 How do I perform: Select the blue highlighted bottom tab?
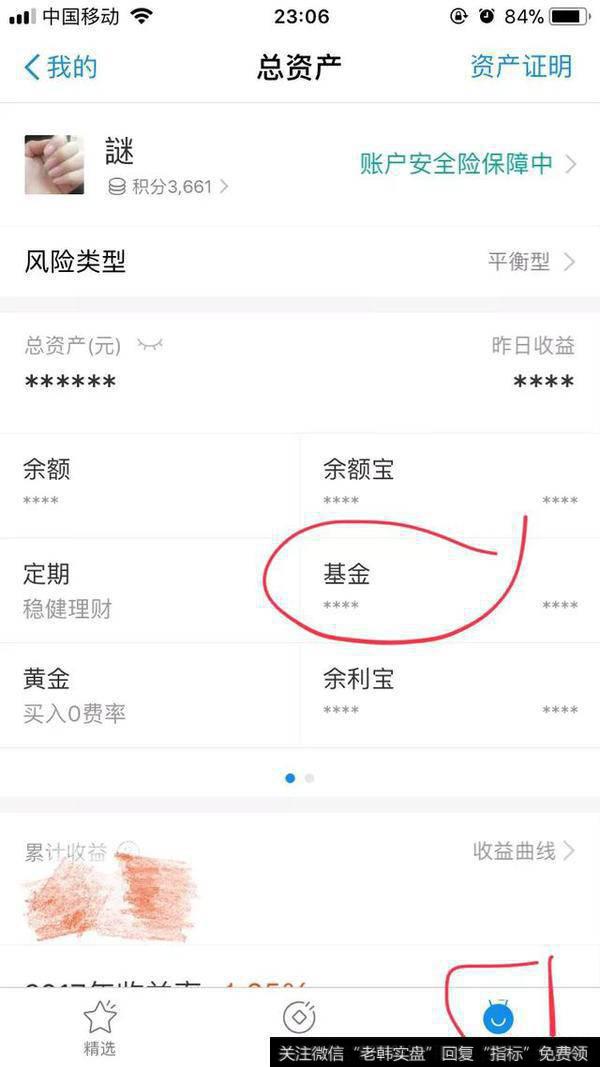498,1018
